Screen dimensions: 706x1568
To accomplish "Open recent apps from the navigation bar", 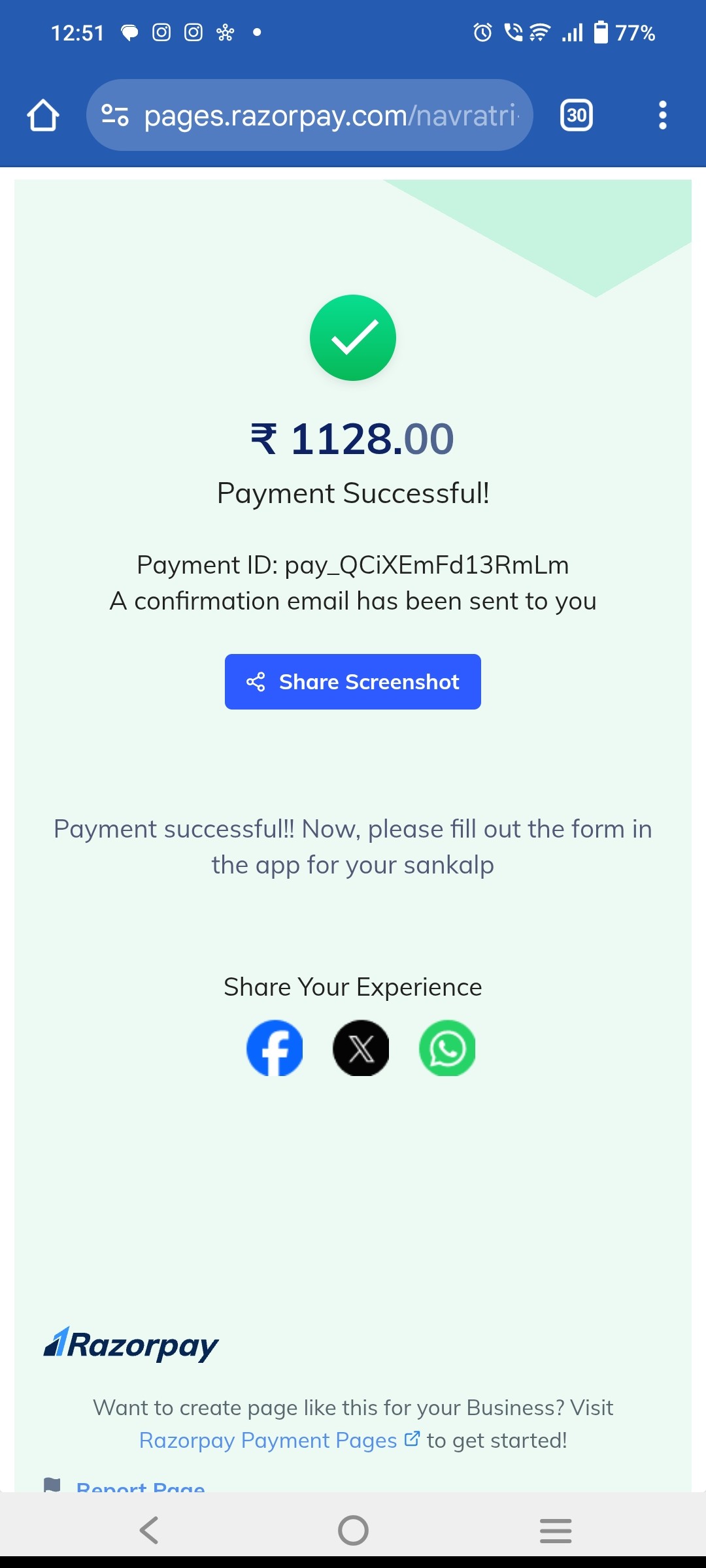I will tap(556, 1530).
